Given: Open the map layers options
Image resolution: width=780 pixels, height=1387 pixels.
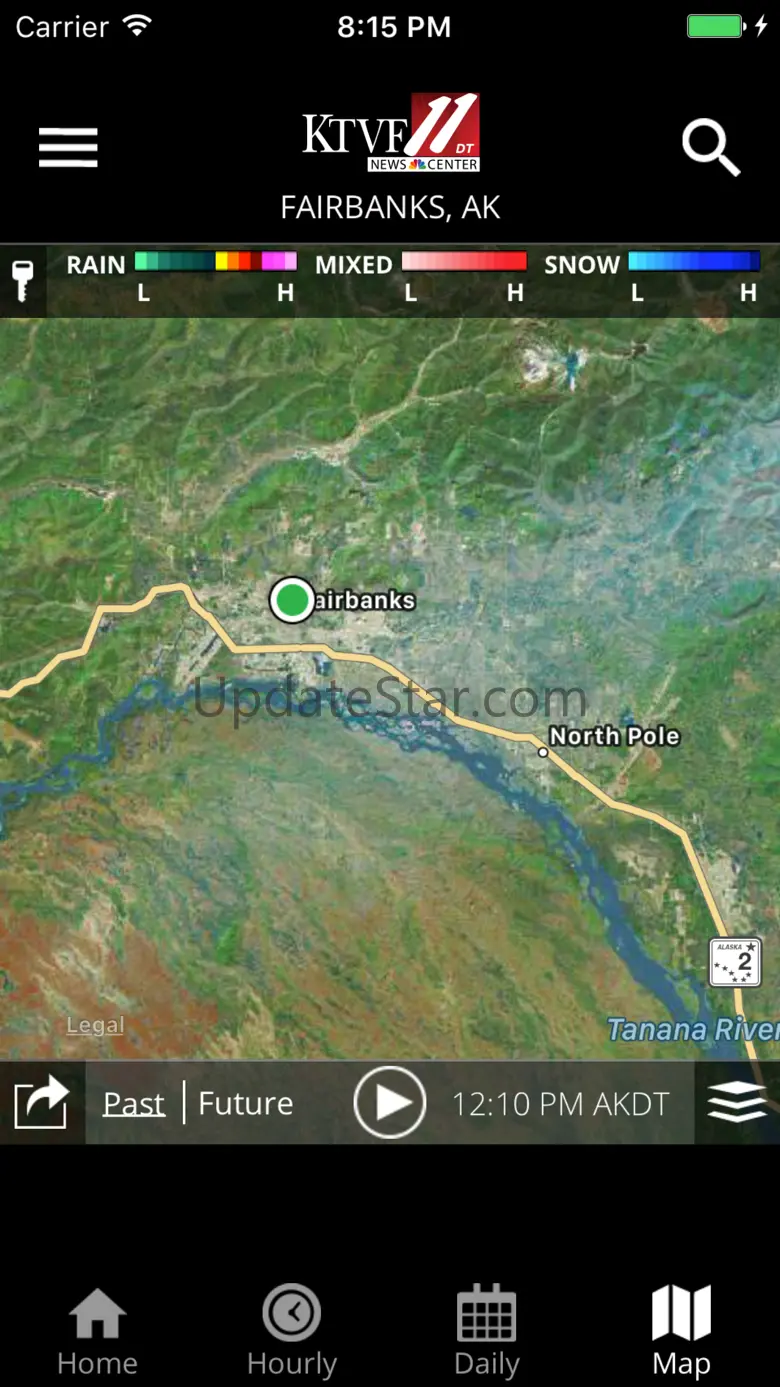Looking at the screenshot, I should (737, 1102).
